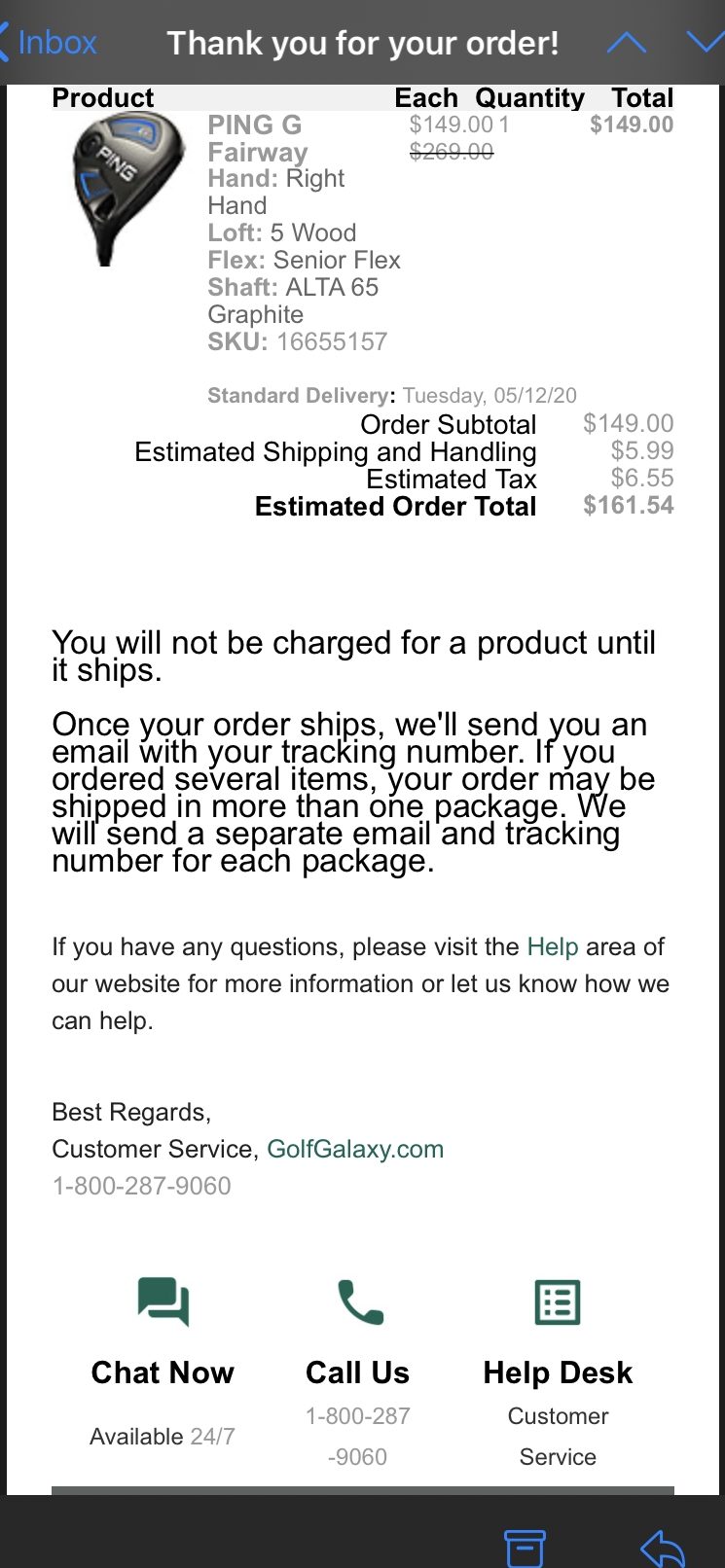Go back to the Inbox
The height and width of the screenshot is (1568, 725).
pos(49,43)
